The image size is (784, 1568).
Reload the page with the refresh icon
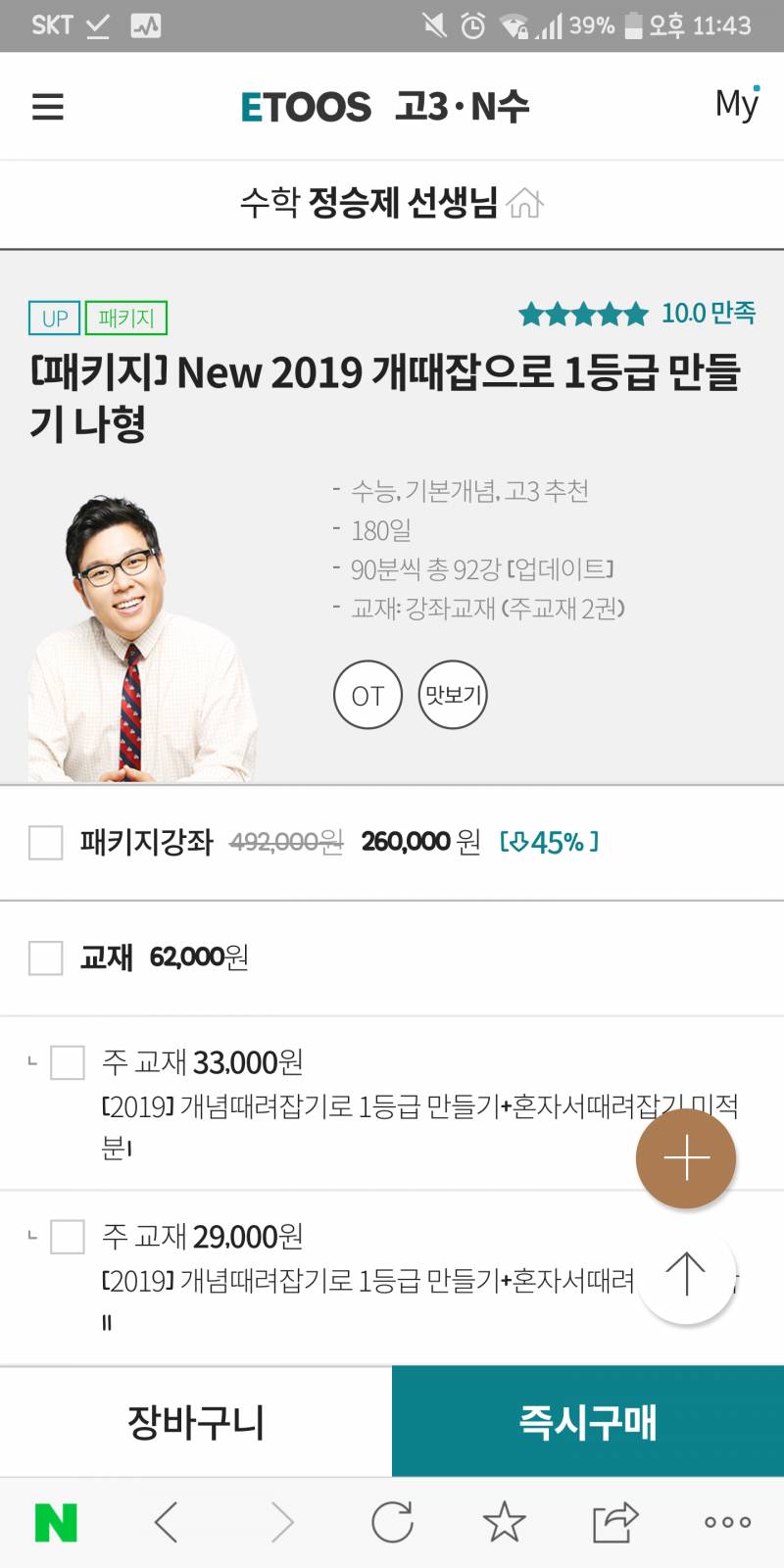point(392,1522)
